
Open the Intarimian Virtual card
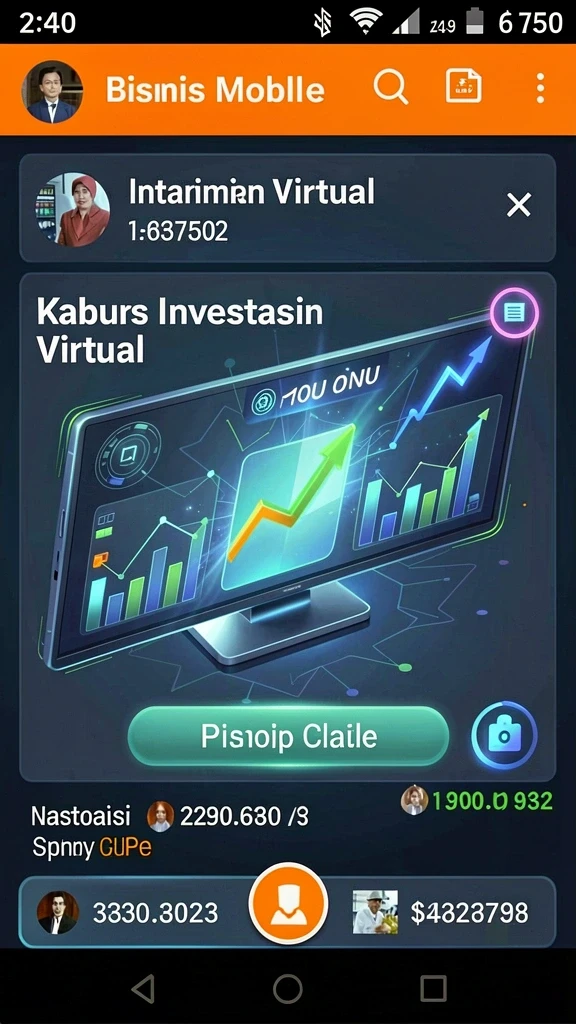tap(287, 208)
